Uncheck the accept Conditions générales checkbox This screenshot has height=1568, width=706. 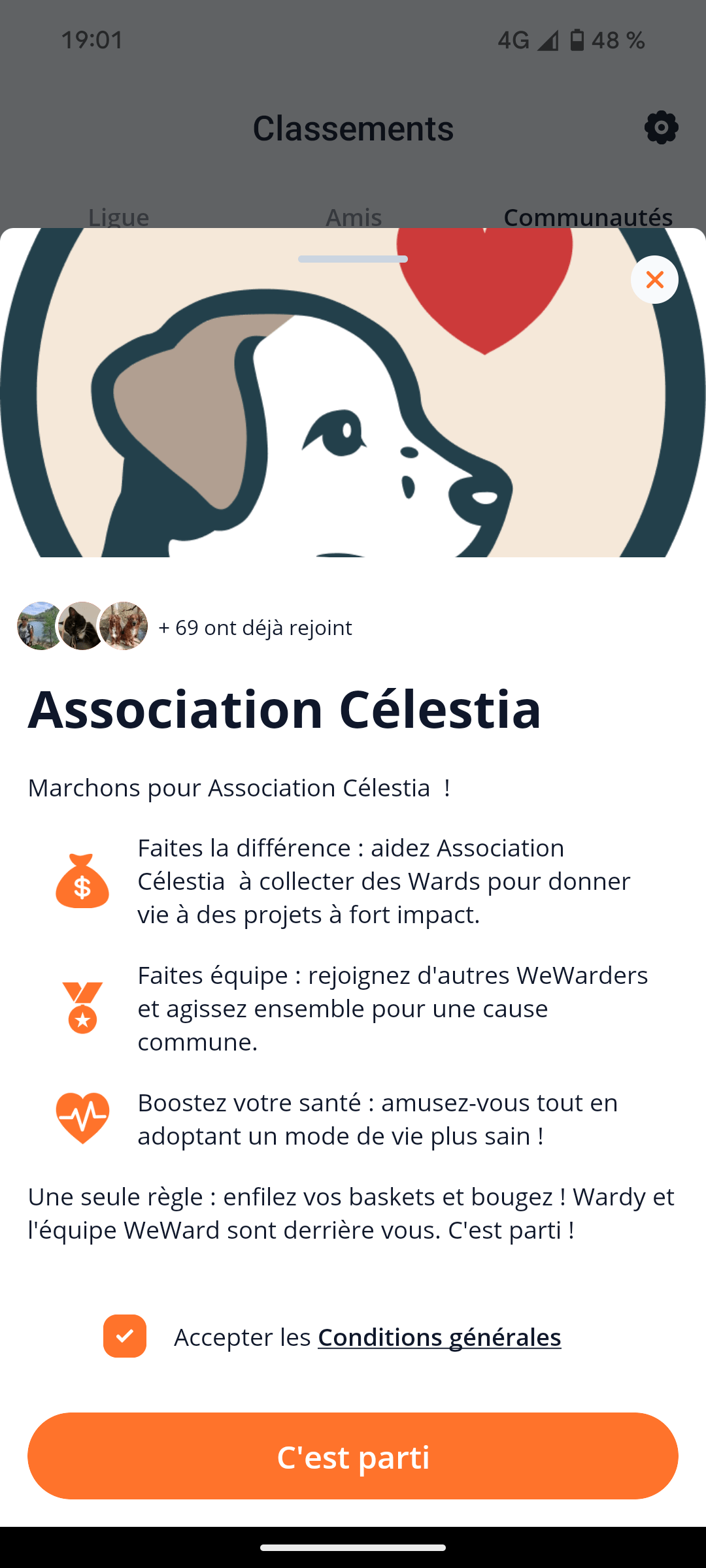125,1336
